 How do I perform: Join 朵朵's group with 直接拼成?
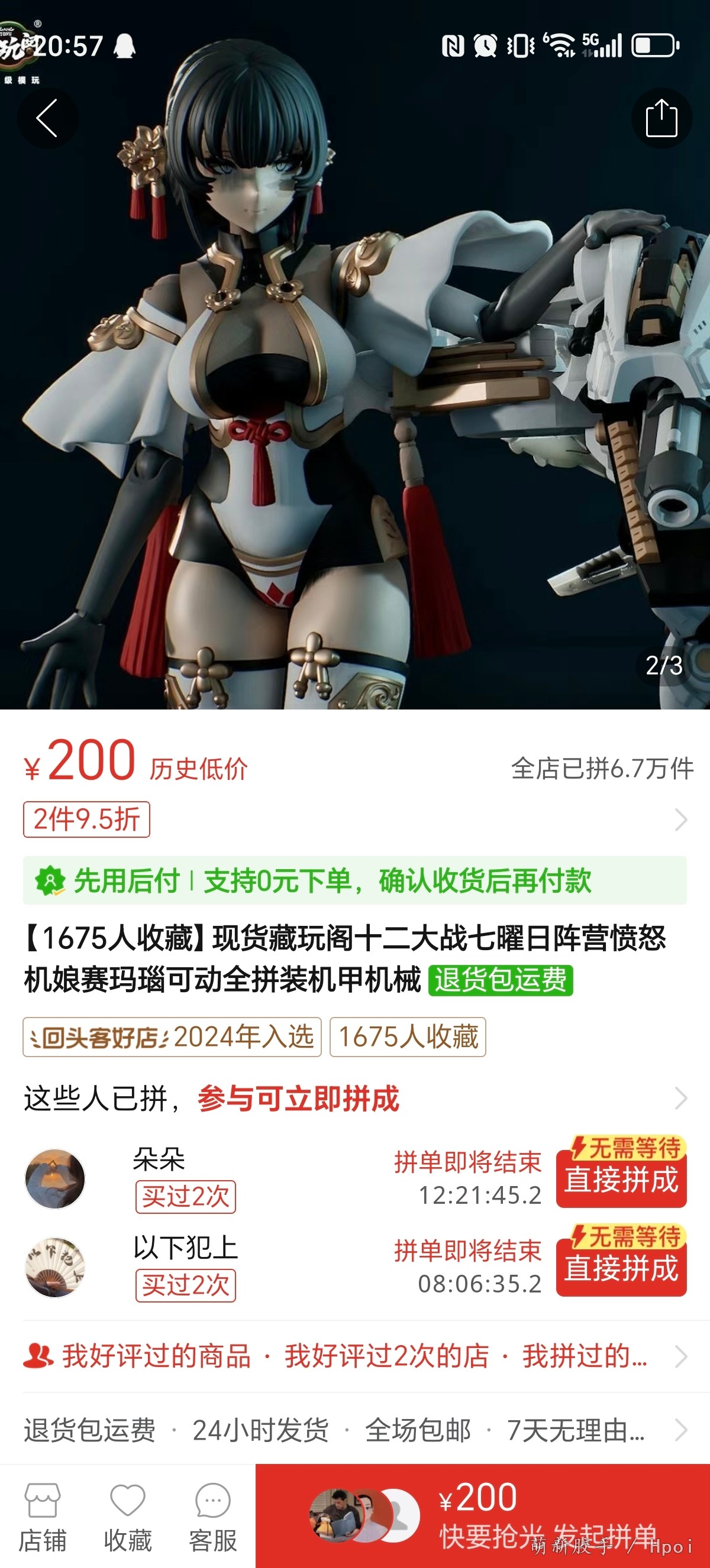coord(621,1178)
